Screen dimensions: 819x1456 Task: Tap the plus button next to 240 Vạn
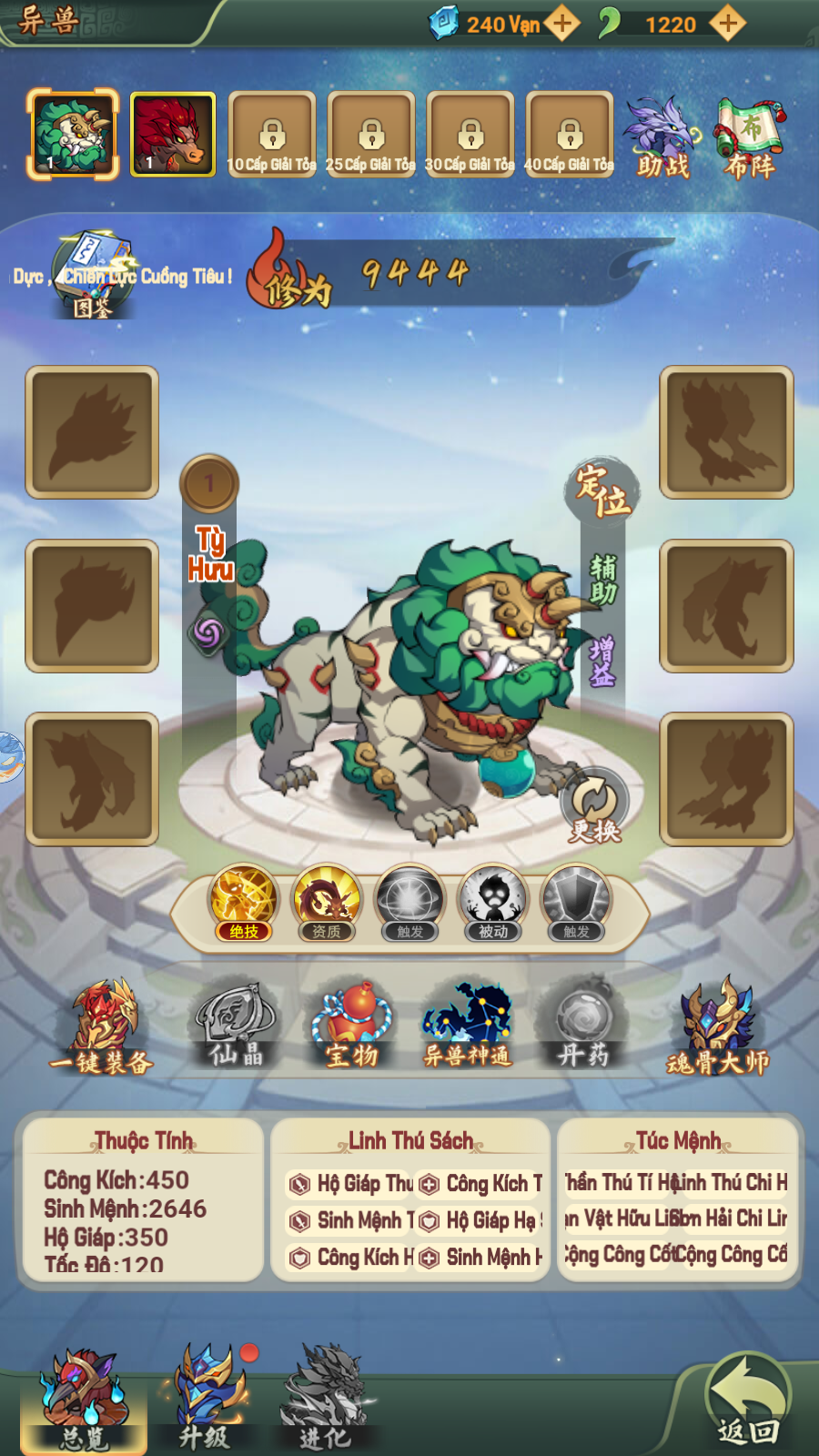click(562, 24)
